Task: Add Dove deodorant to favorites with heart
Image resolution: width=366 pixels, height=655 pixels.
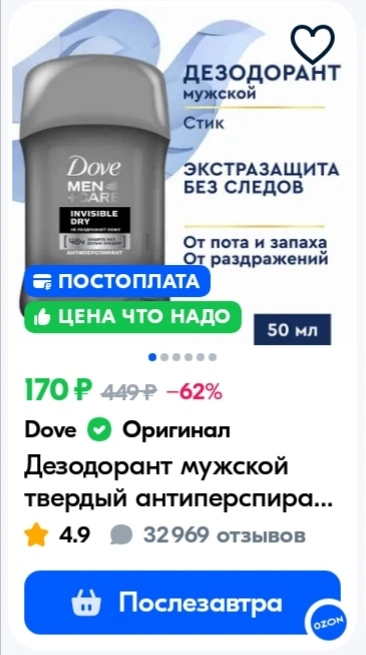Action: [313, 44]
